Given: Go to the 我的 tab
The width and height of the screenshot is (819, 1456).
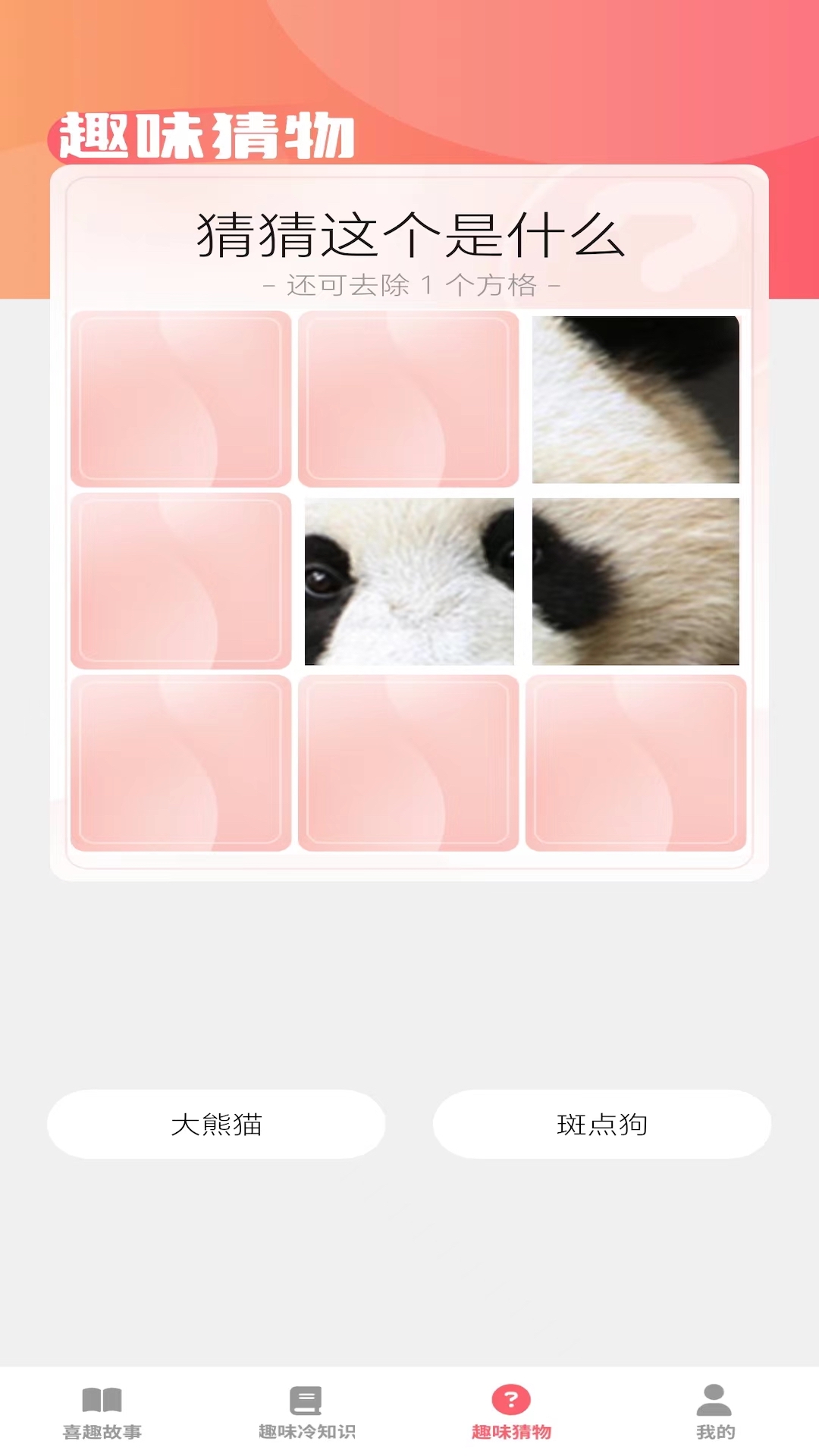Looking at the screenshot, I should [x=715, y=1412].
